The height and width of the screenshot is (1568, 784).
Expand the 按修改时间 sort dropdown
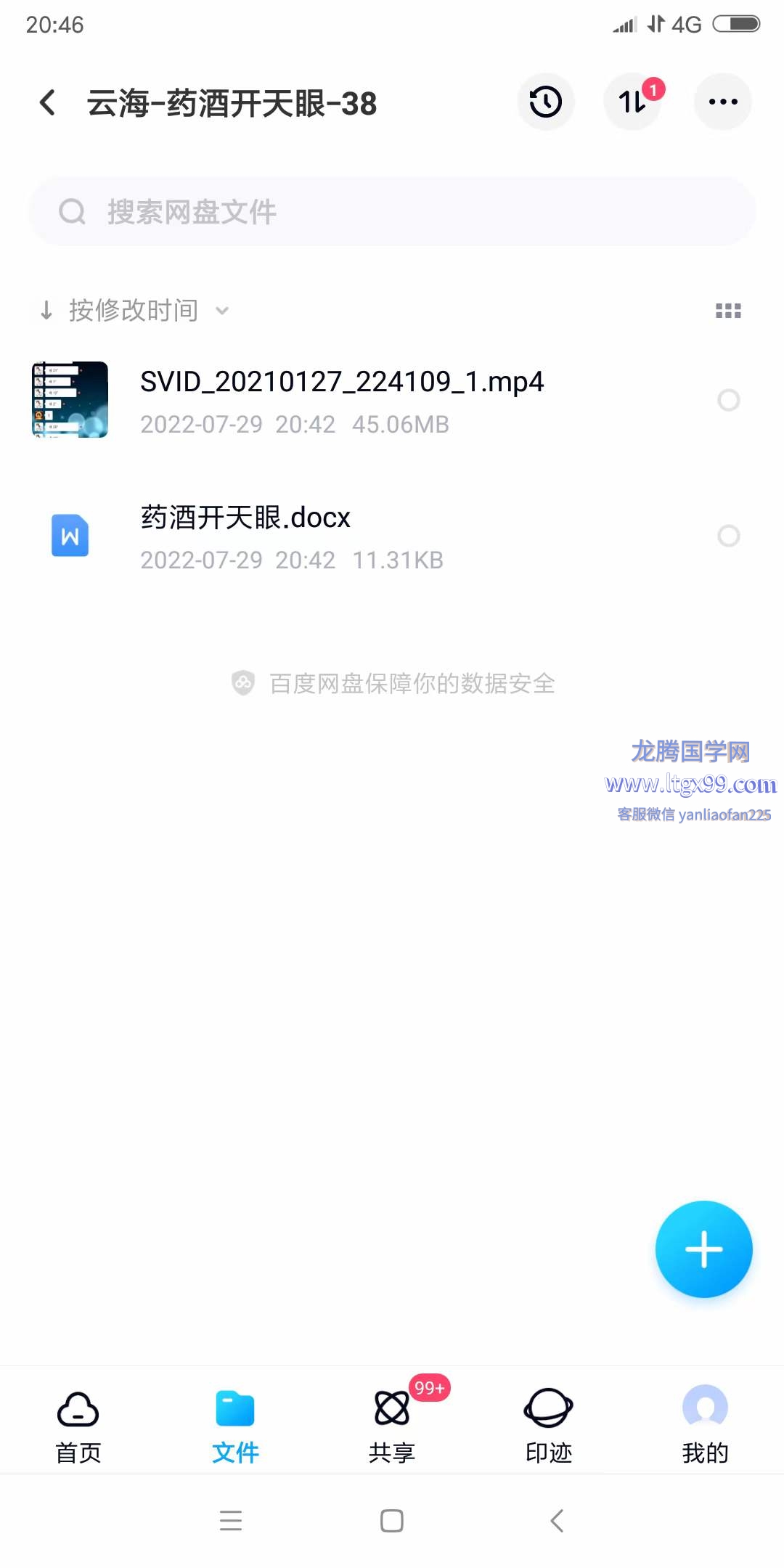click(134, 311)
